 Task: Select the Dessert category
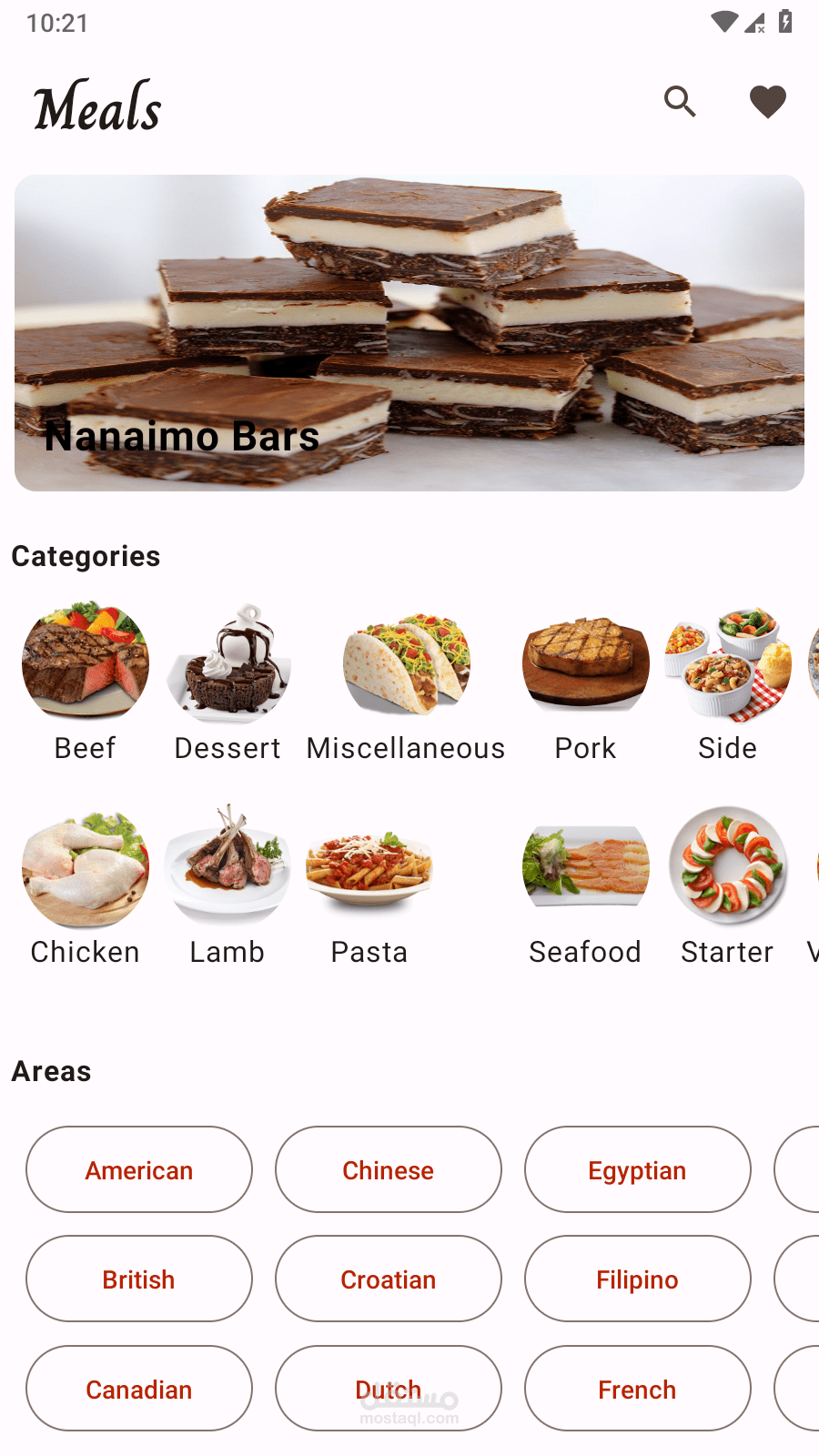click(x=227, y=682)
